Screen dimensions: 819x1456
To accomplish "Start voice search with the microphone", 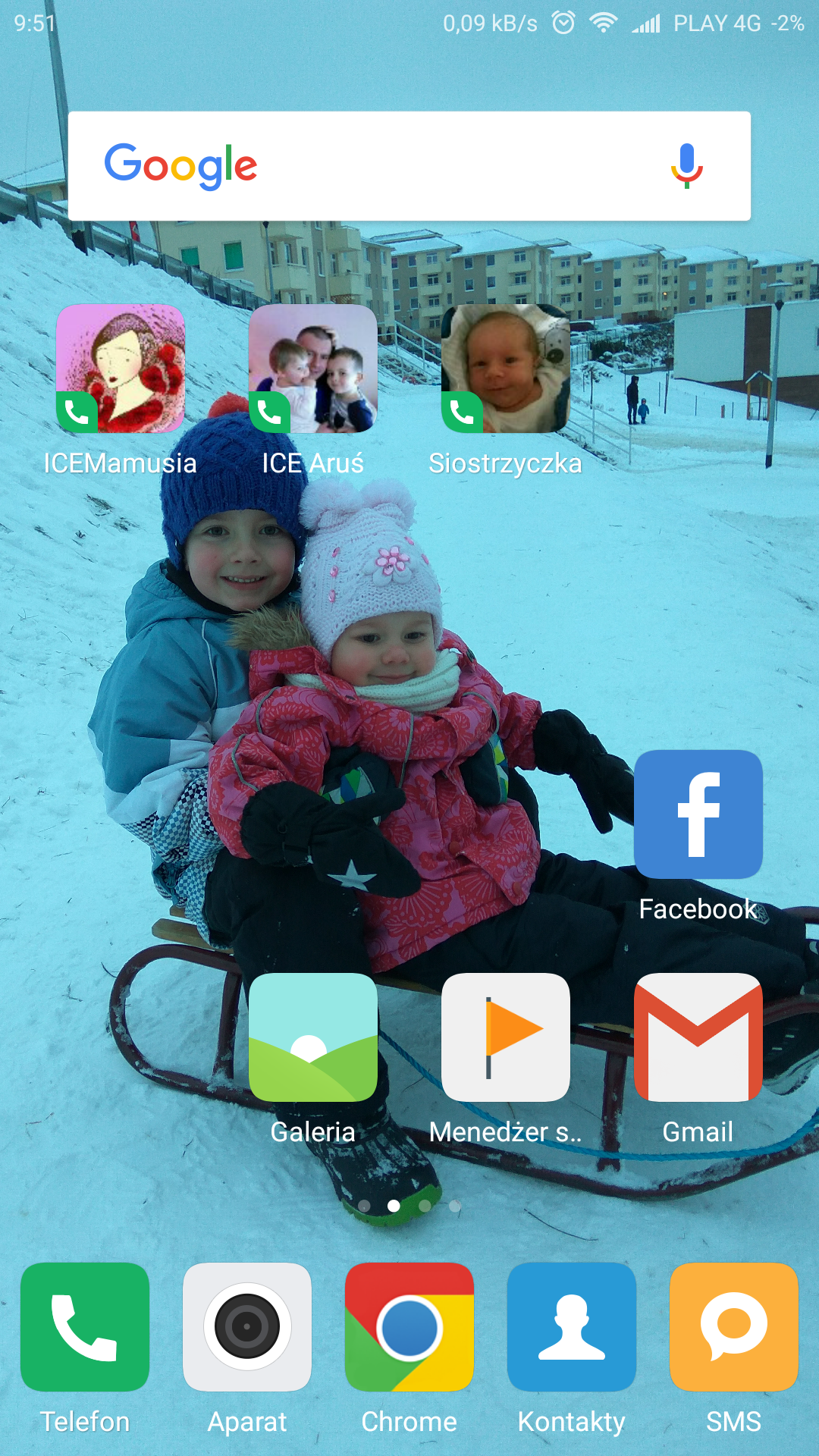I will 686,165.
